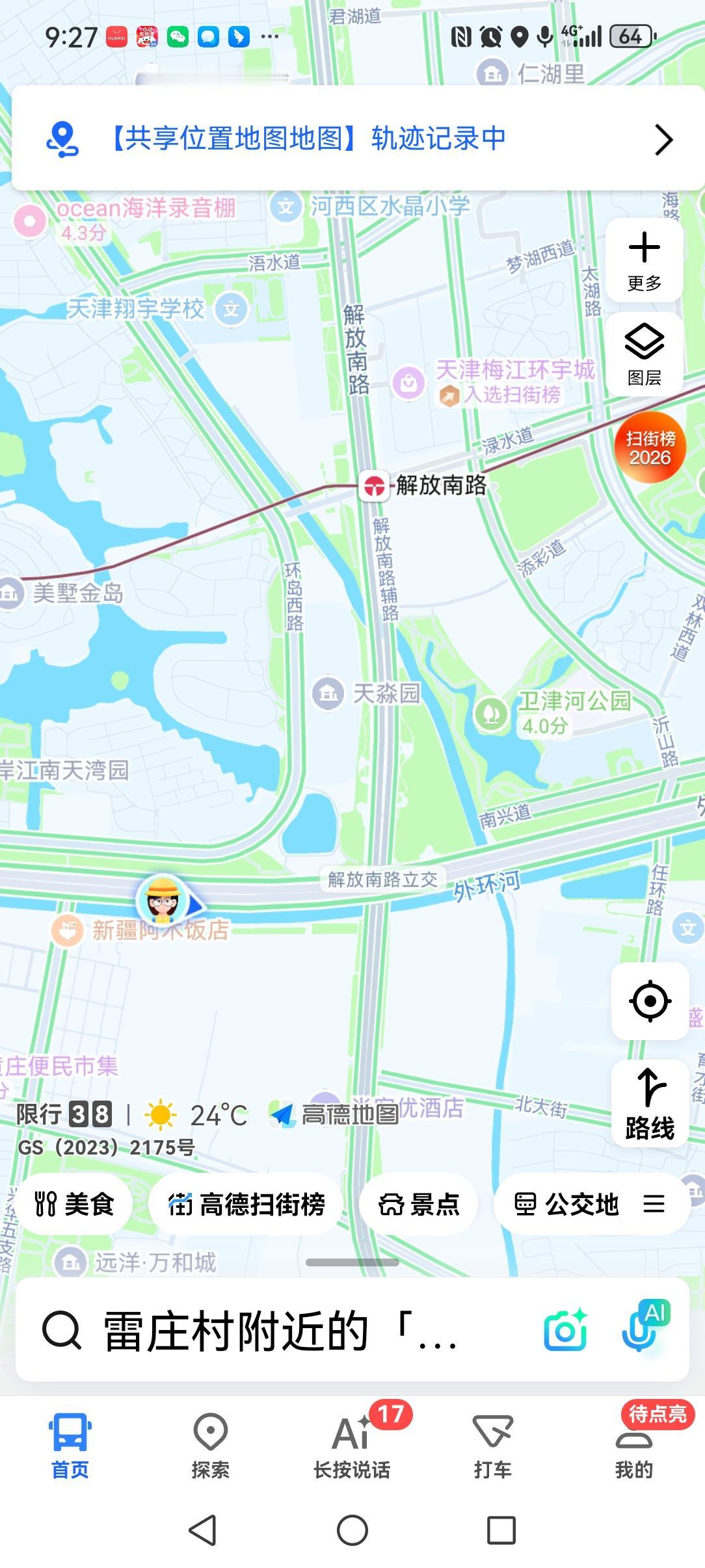Start AI voice search microphone
This screenshot has height=1568, width=705.
pyautogui.click(x=645, y=1327)
